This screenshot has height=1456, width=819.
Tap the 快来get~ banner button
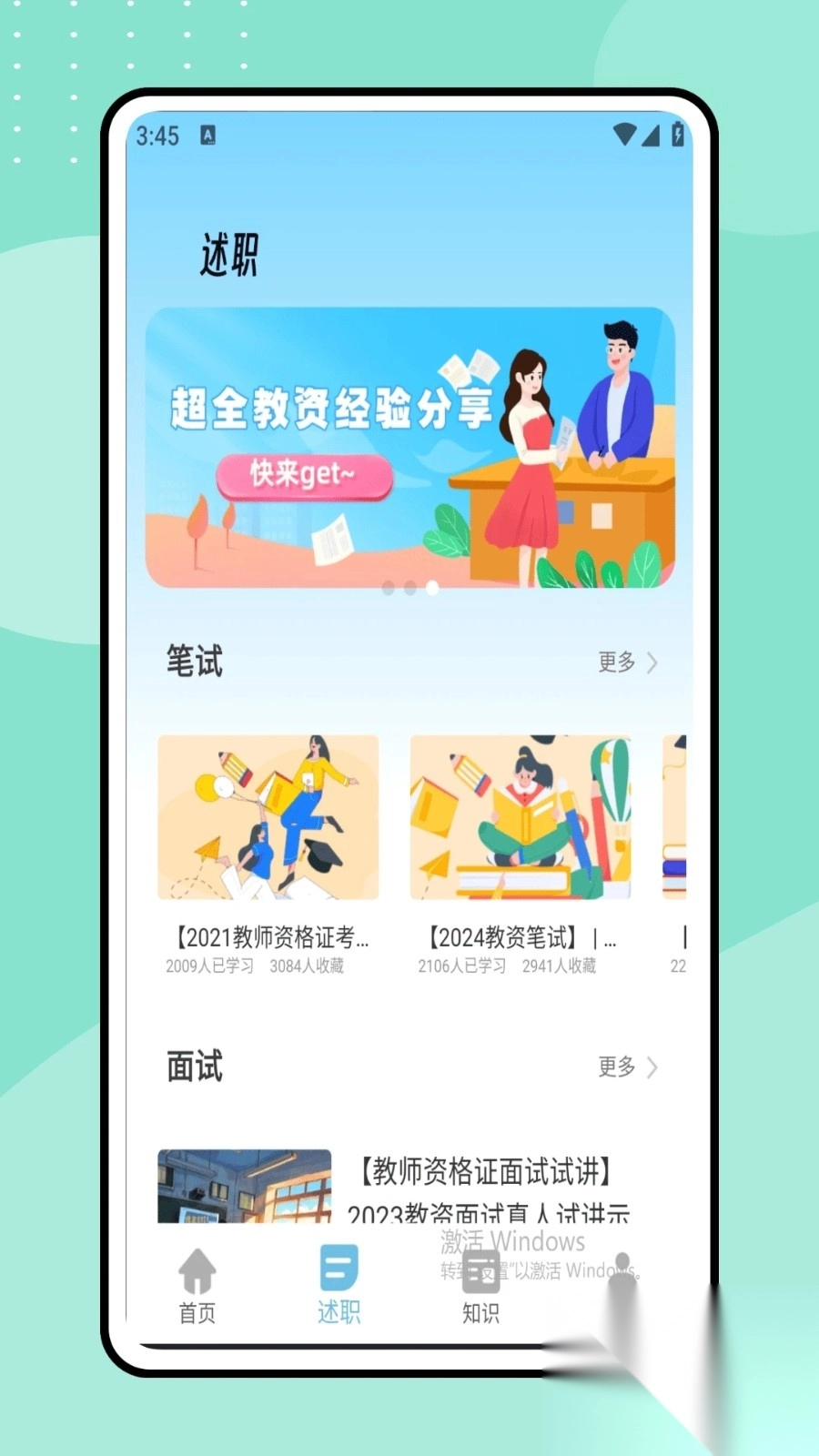coord(304,476)
